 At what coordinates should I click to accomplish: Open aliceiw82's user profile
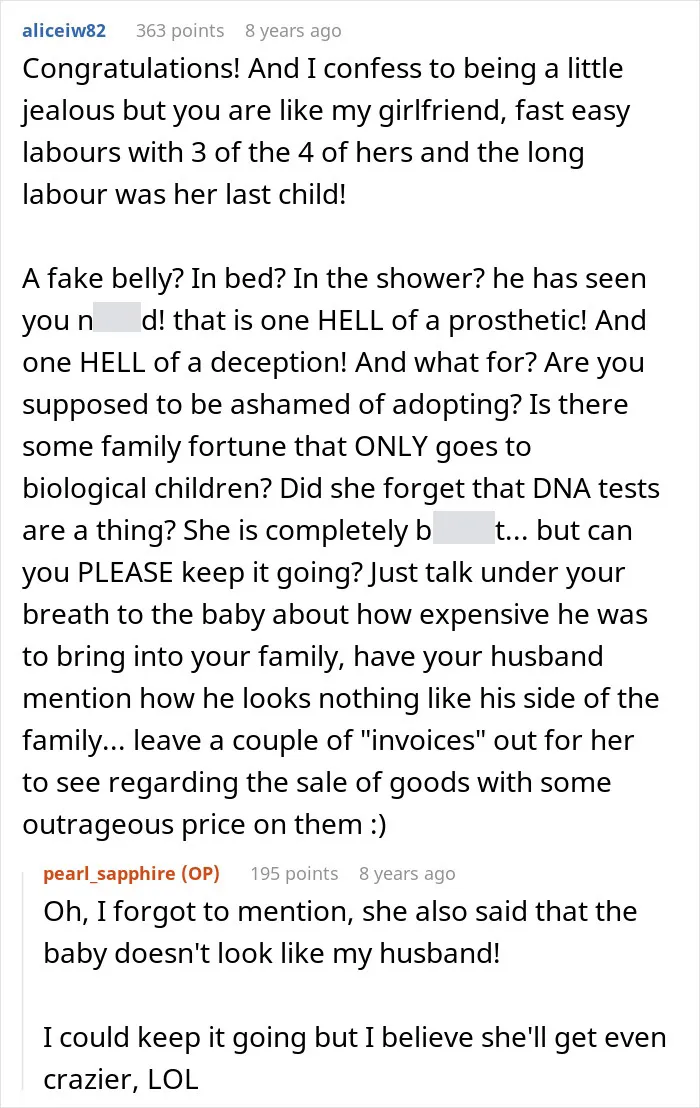pyautogui.click(x=64, y=30)
